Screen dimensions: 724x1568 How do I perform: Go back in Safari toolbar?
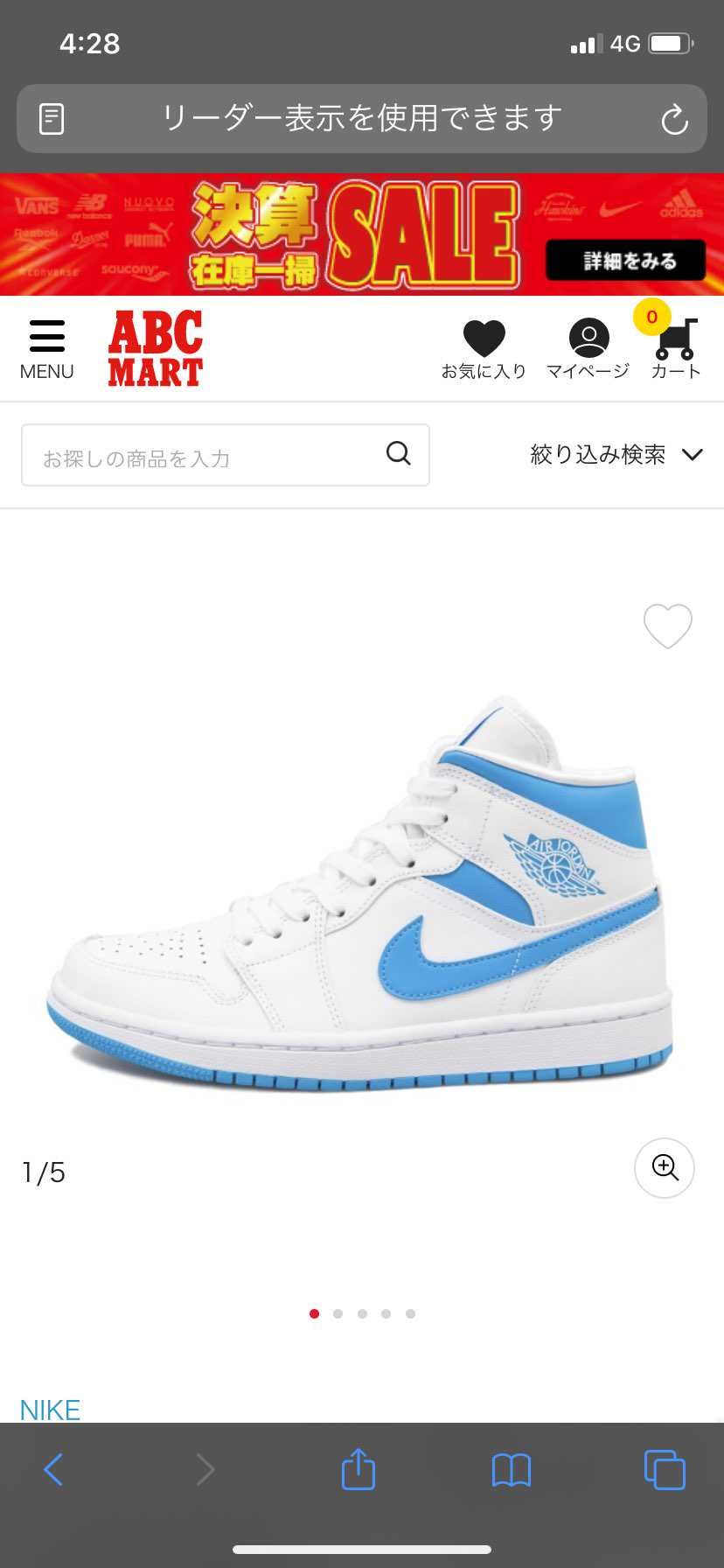(53, 1469)
